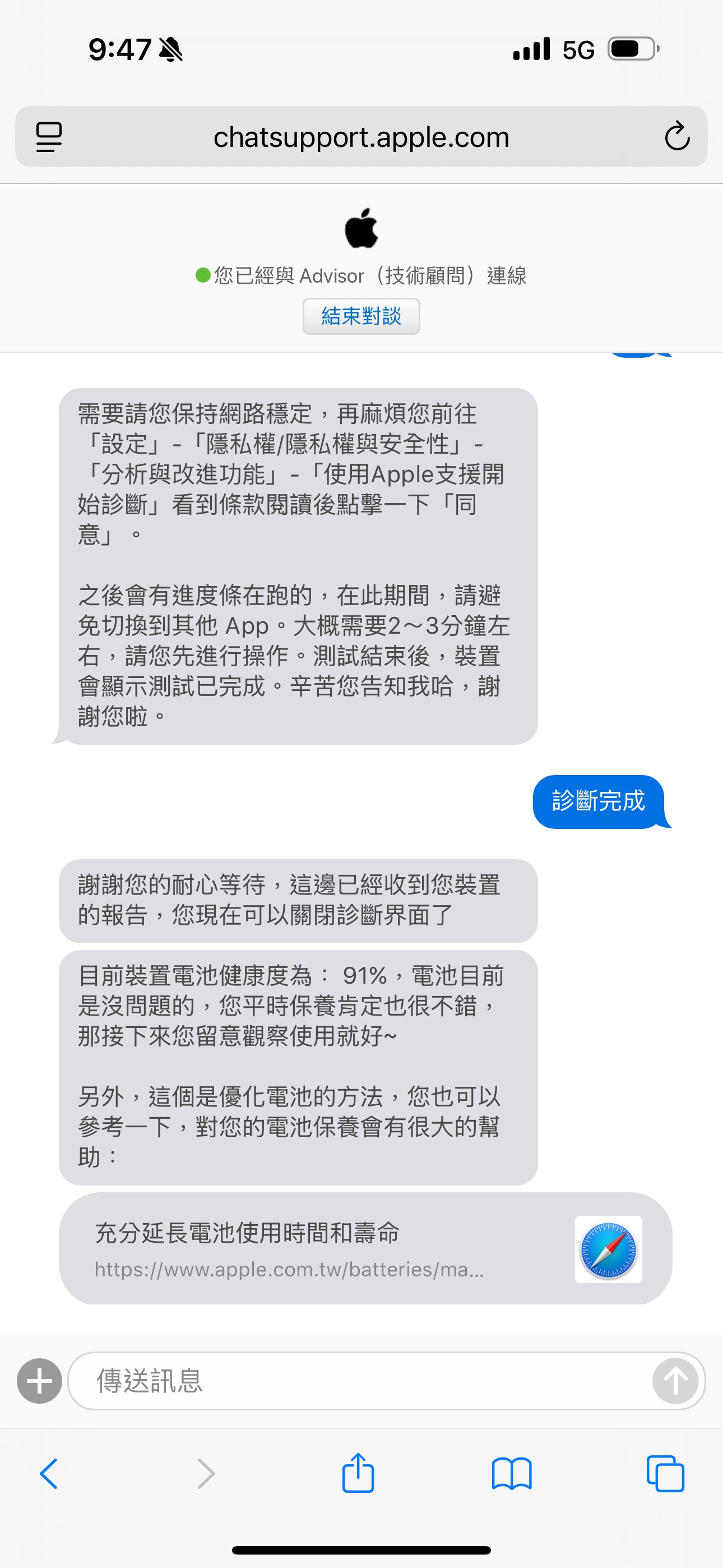Screen dimensions: 723x1568
Task: Open the 充分延長電池使用時間和壽命 link card
Action: coord(365,1248)
